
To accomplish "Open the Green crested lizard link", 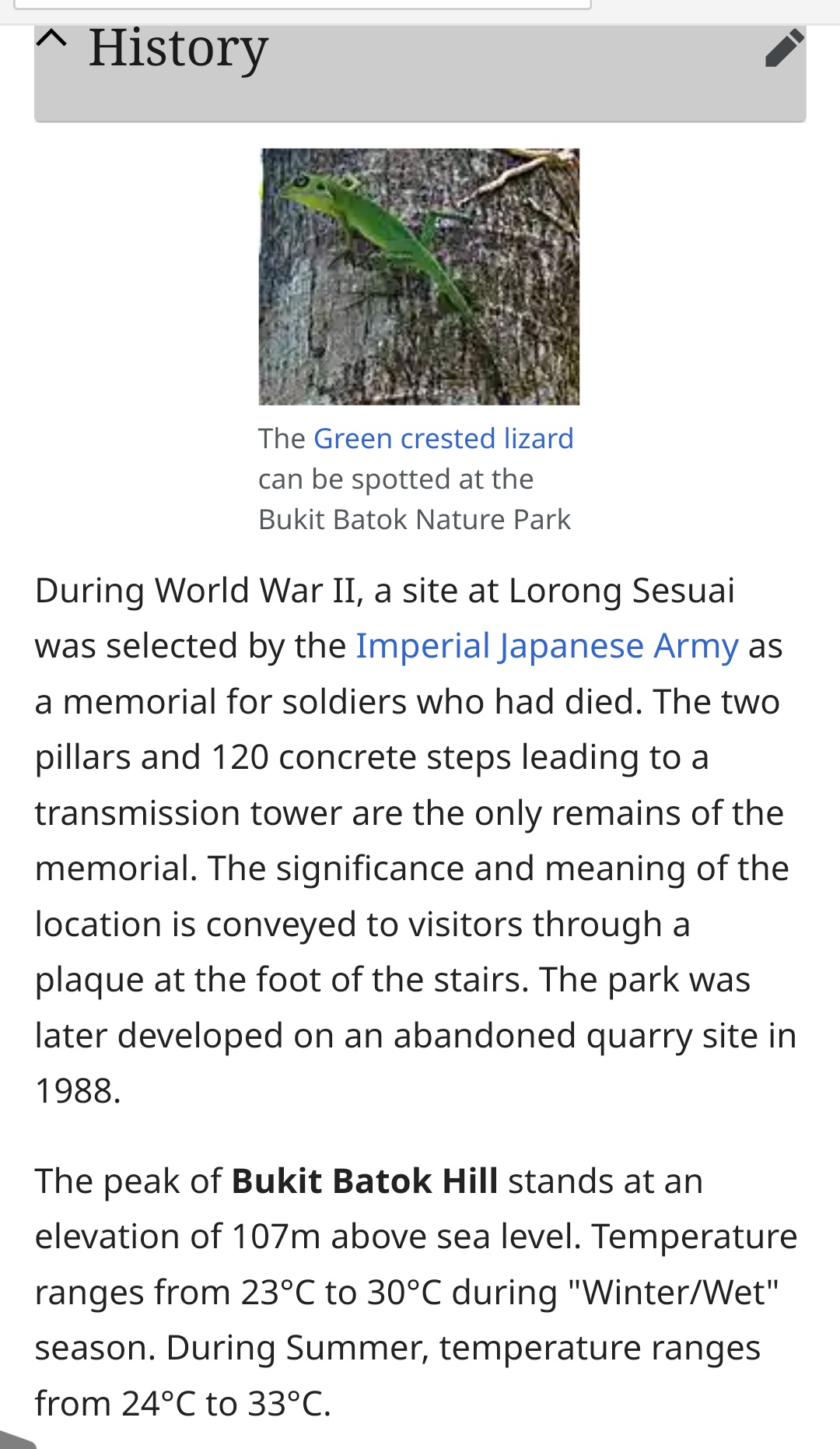I will [443, 439].
